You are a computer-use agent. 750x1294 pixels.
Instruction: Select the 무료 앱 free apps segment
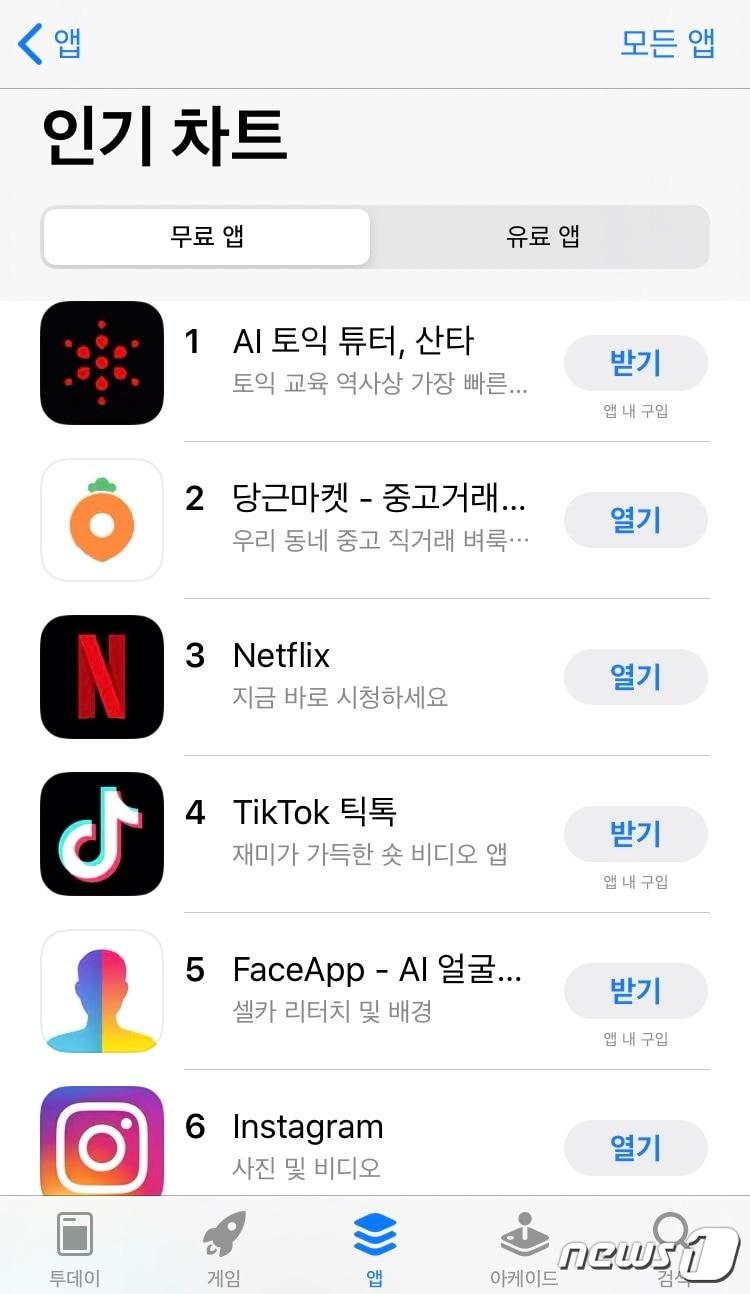coord(207,236)
